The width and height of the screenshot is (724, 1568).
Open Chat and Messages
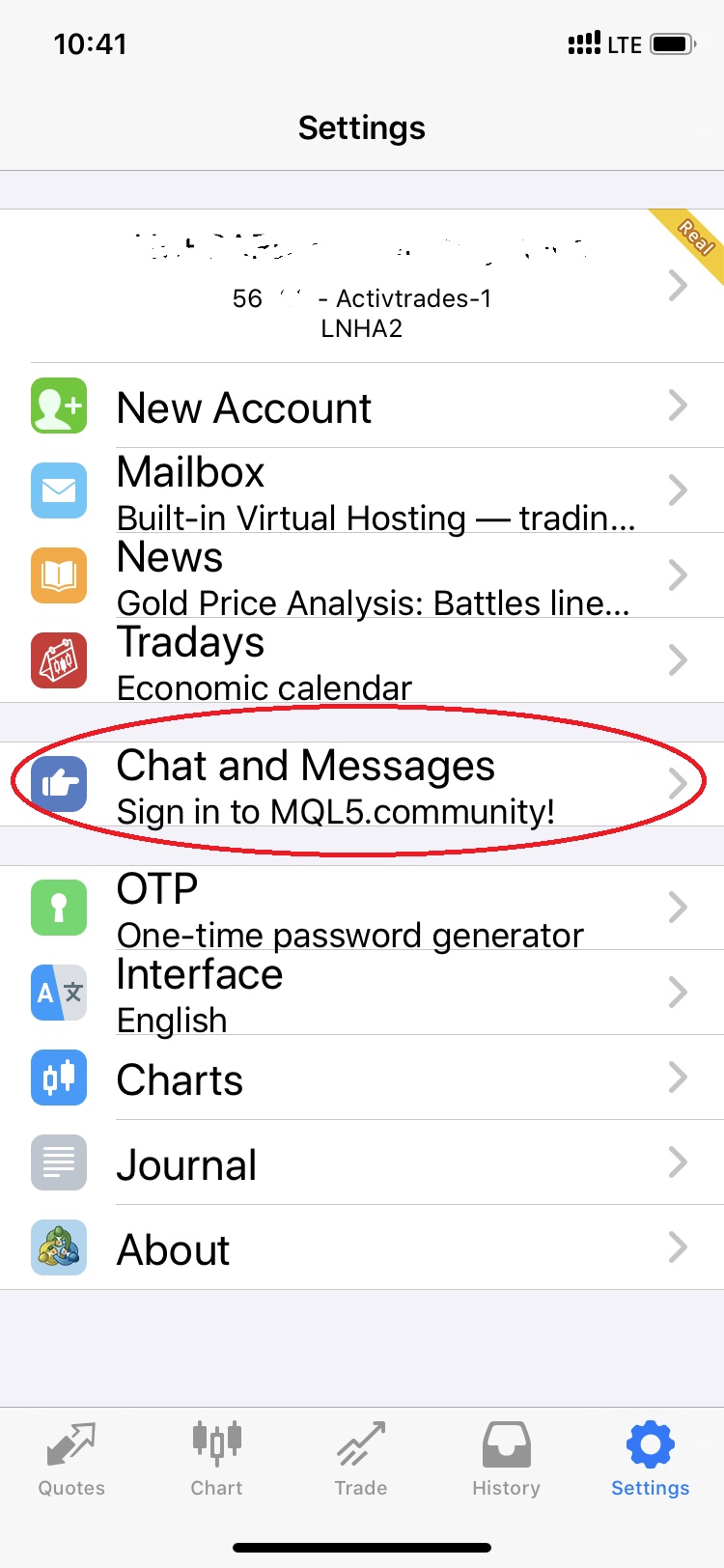[x=362, y=784]
